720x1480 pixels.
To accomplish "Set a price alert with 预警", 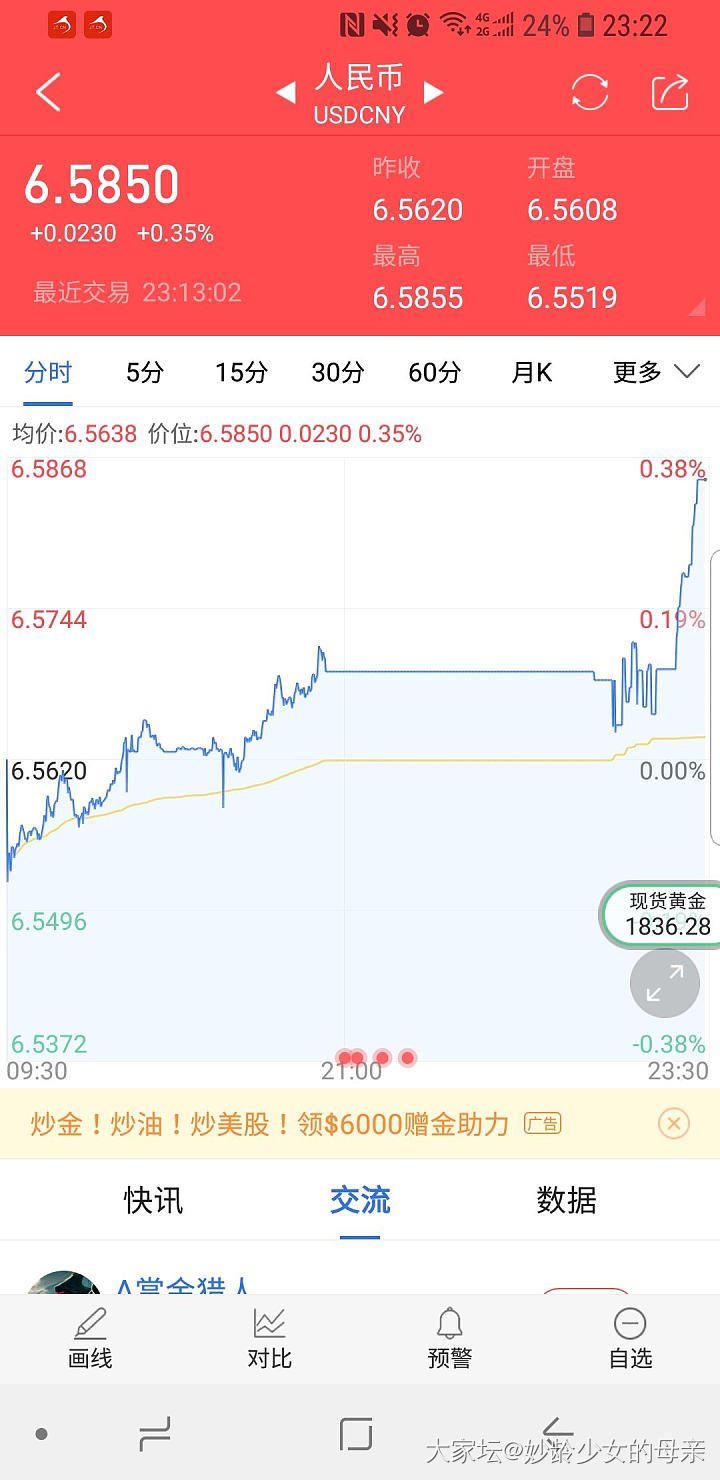I will 450,1338.
